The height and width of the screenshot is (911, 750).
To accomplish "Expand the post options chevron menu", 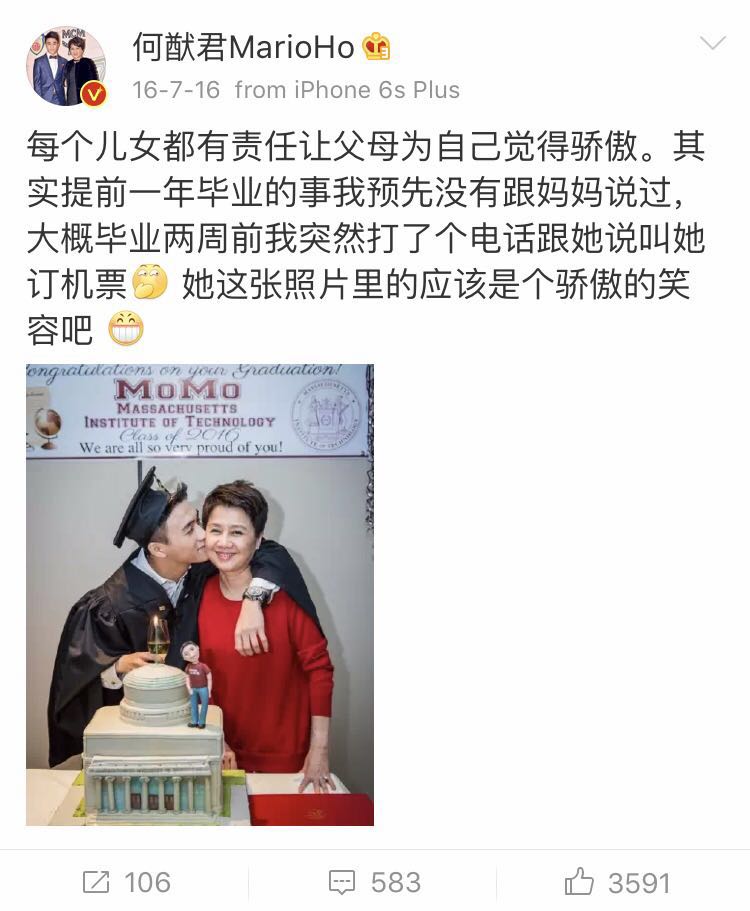I will 712,43.
